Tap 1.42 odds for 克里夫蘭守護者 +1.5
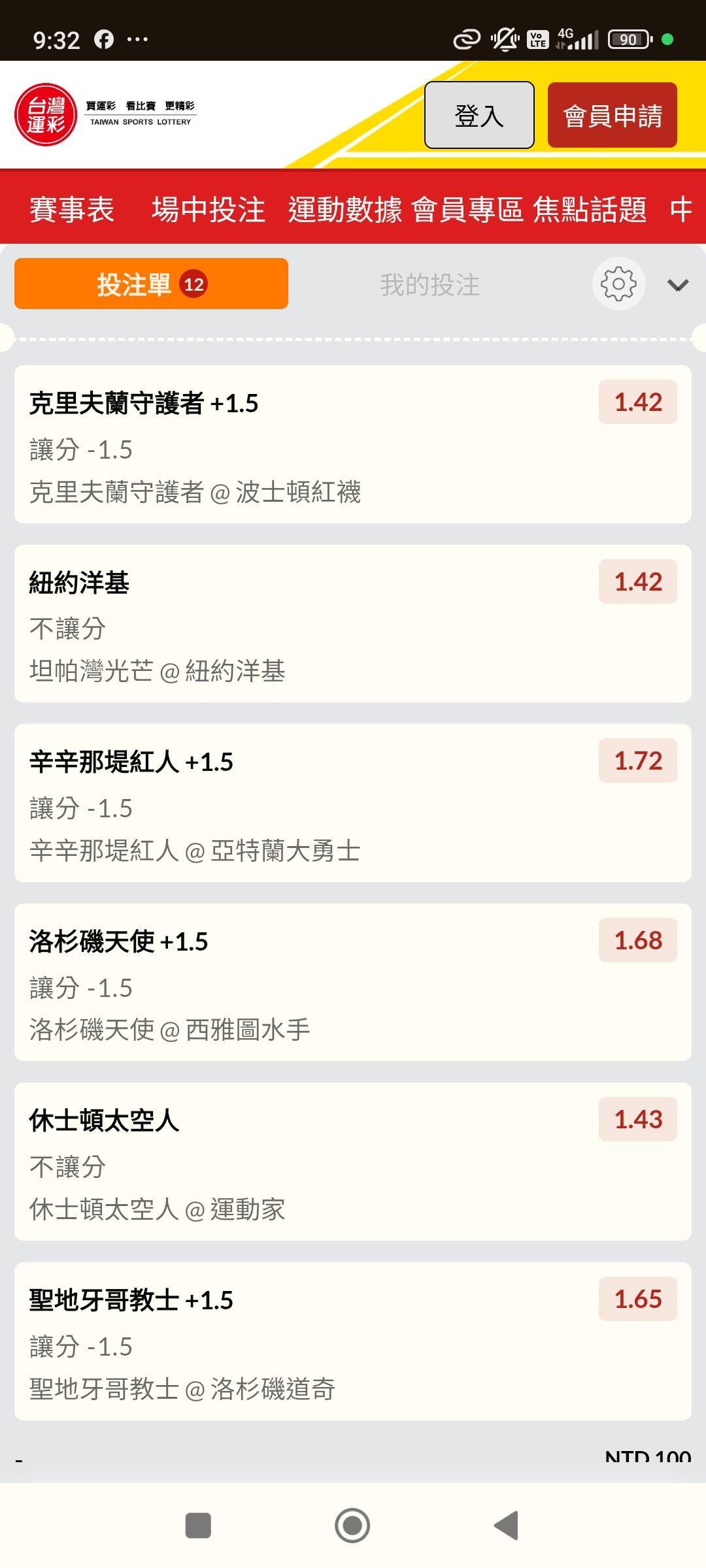Viewport: 706px width, 1568px height. (x=638, y=402)
